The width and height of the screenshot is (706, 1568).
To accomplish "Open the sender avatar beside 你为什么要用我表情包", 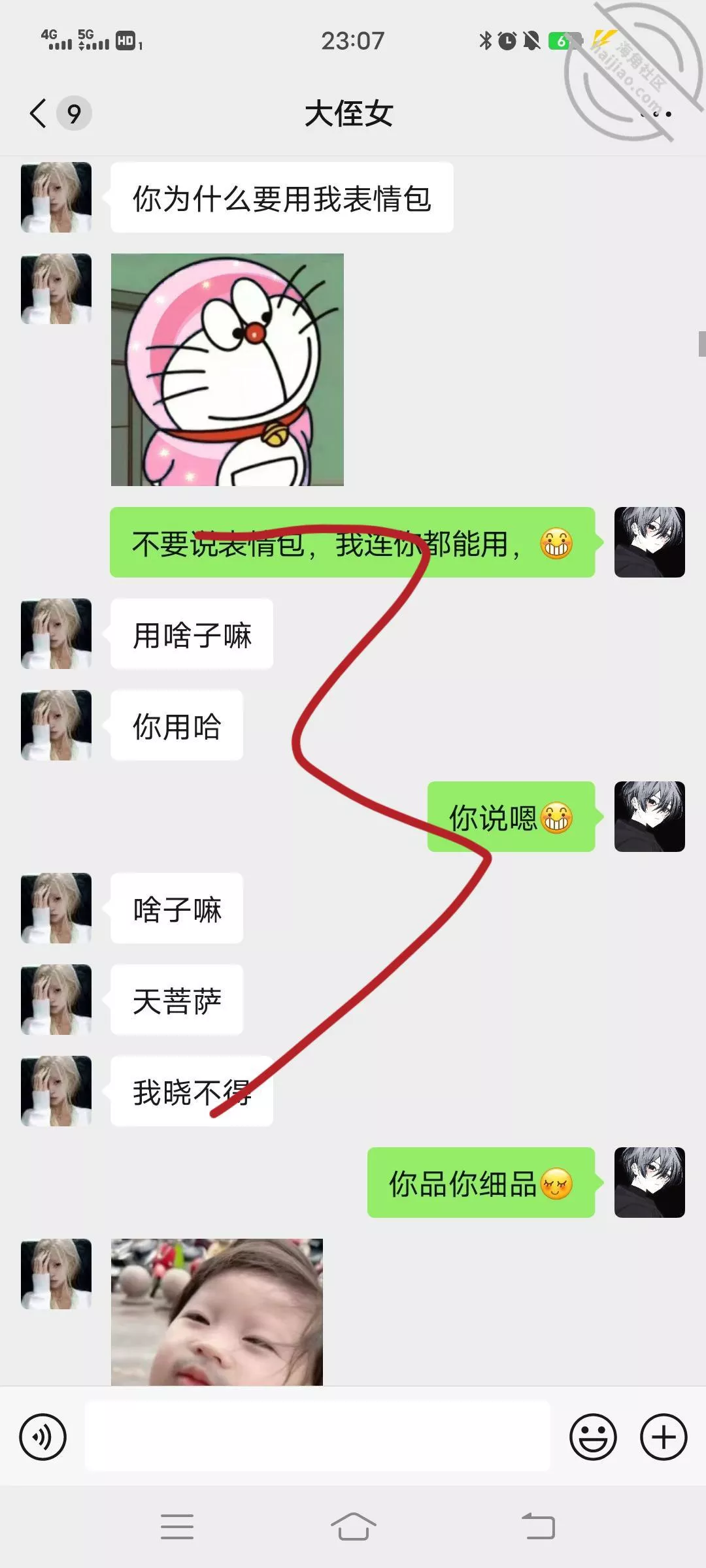I will click(56, 197).
